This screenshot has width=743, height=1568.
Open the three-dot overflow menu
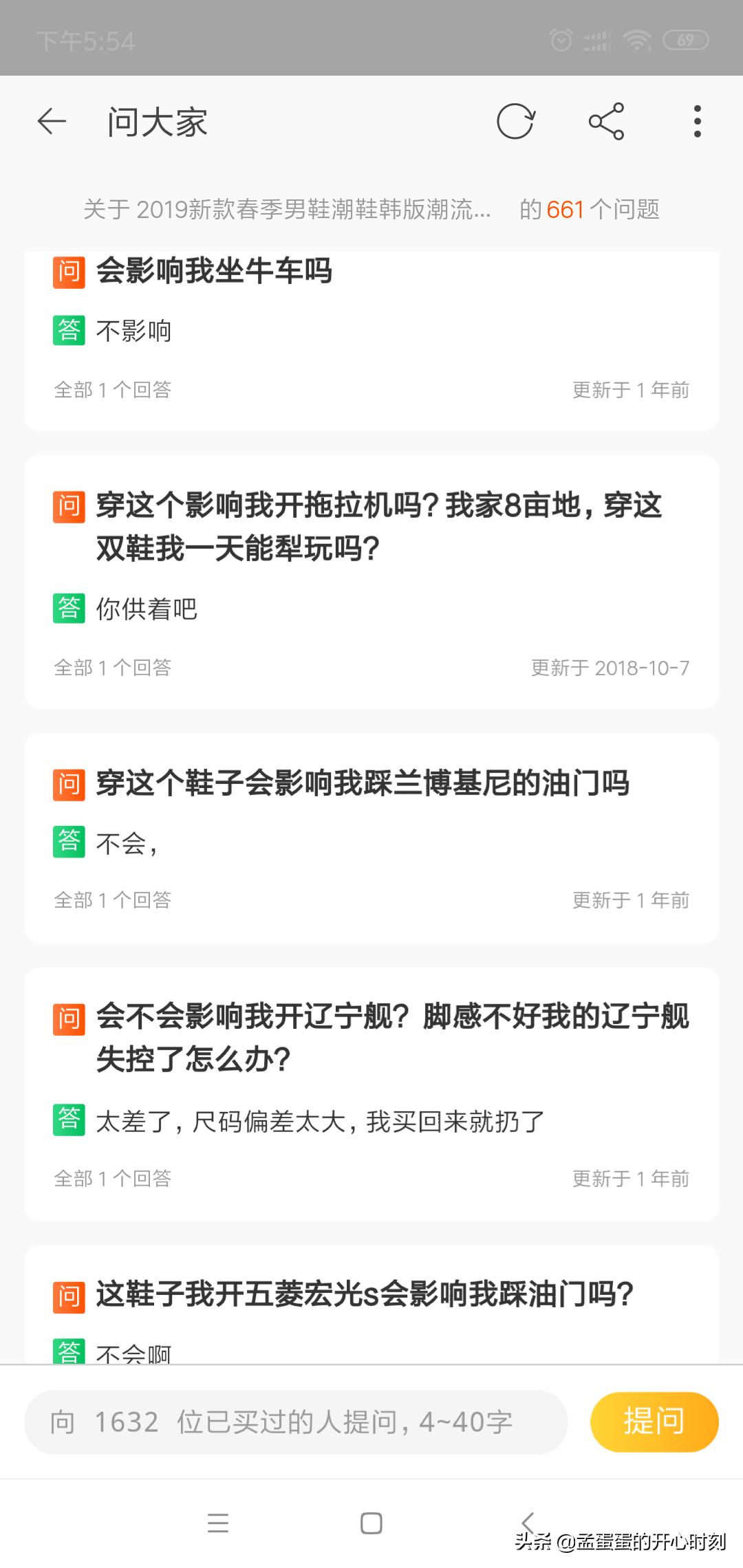click(x=697, y=121)
